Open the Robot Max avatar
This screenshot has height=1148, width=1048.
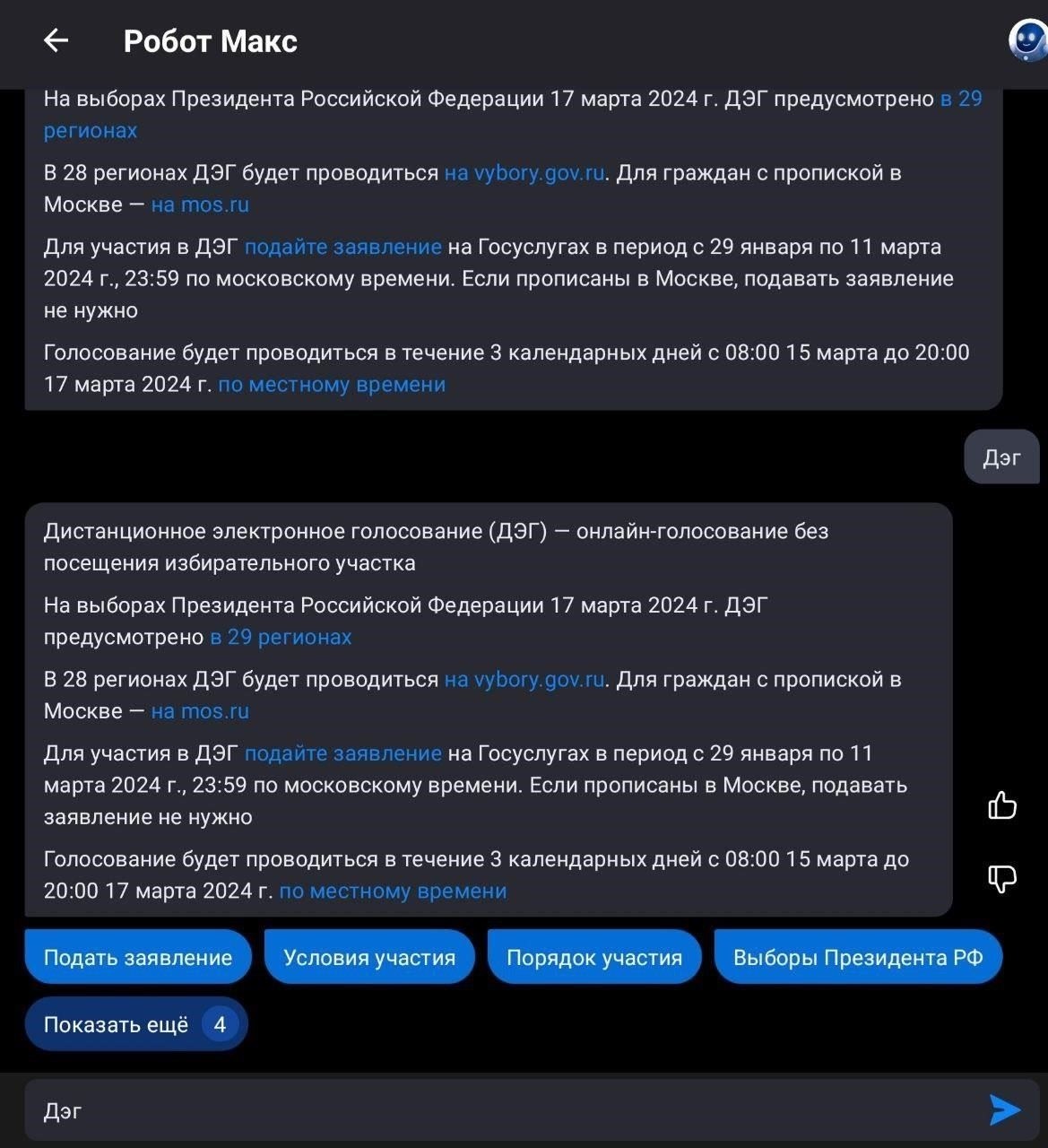point(1027,40)
